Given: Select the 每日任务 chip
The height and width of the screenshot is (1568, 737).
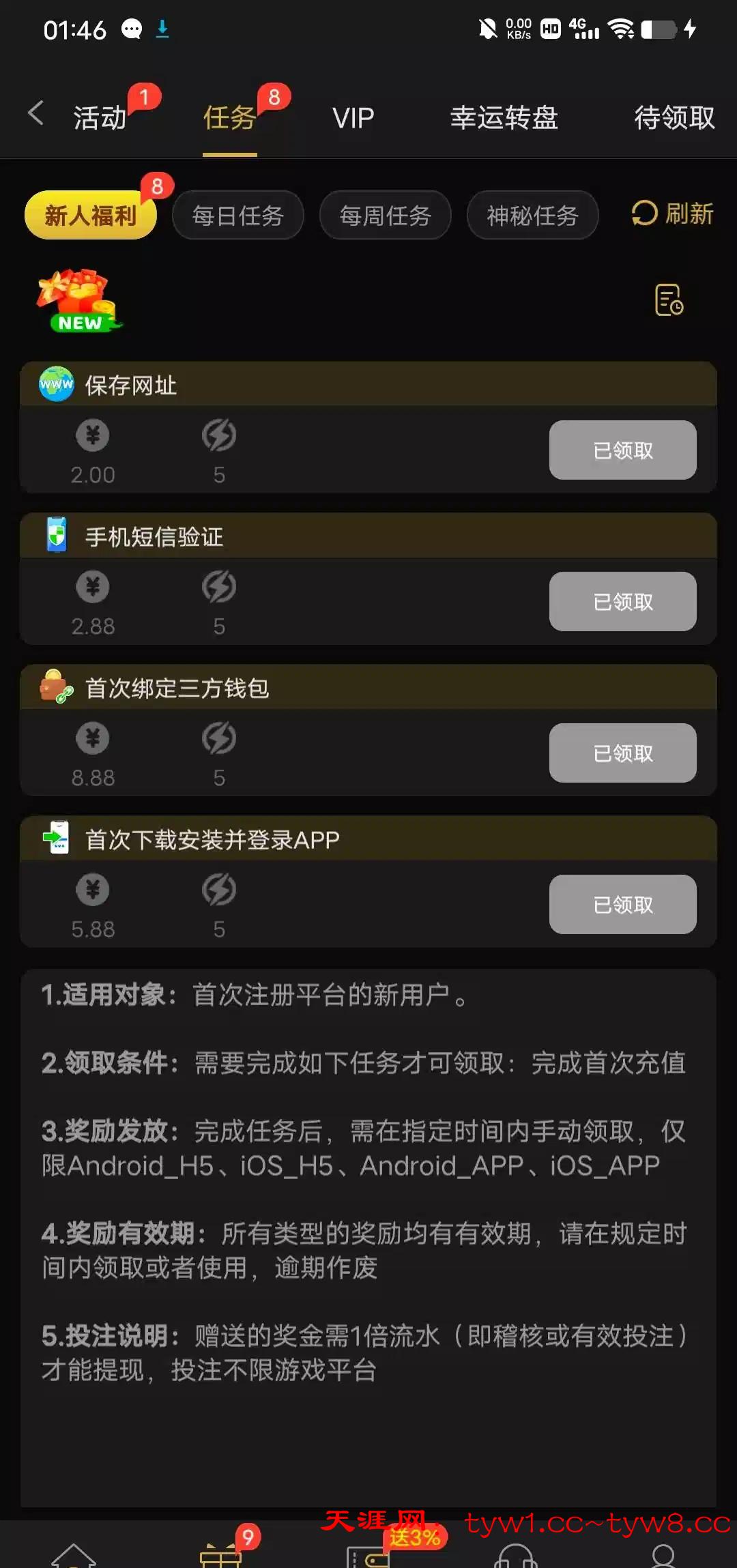Looking at the screenshot, I should [x=237, y=216].
